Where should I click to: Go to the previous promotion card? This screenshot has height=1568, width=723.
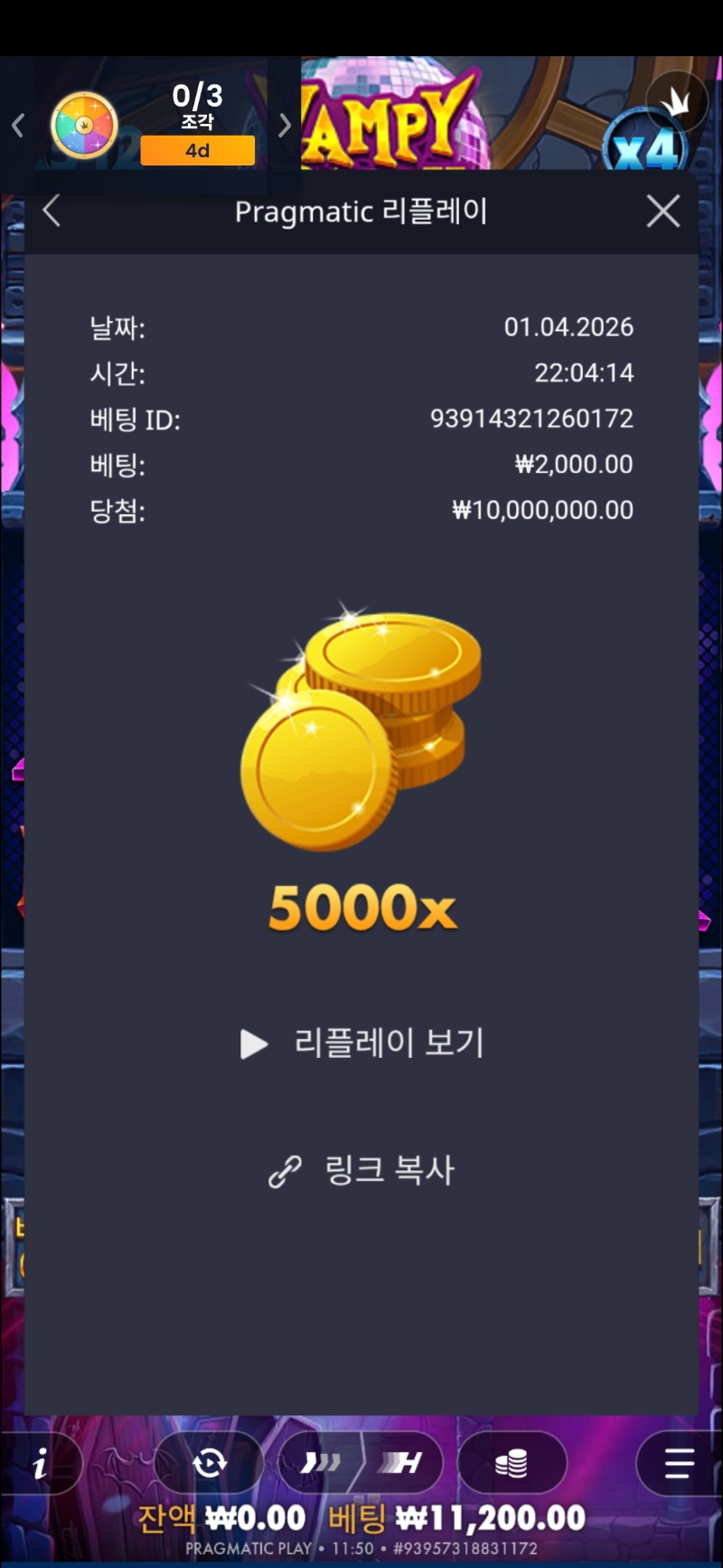pyautogui.click(x=17, y=125)
